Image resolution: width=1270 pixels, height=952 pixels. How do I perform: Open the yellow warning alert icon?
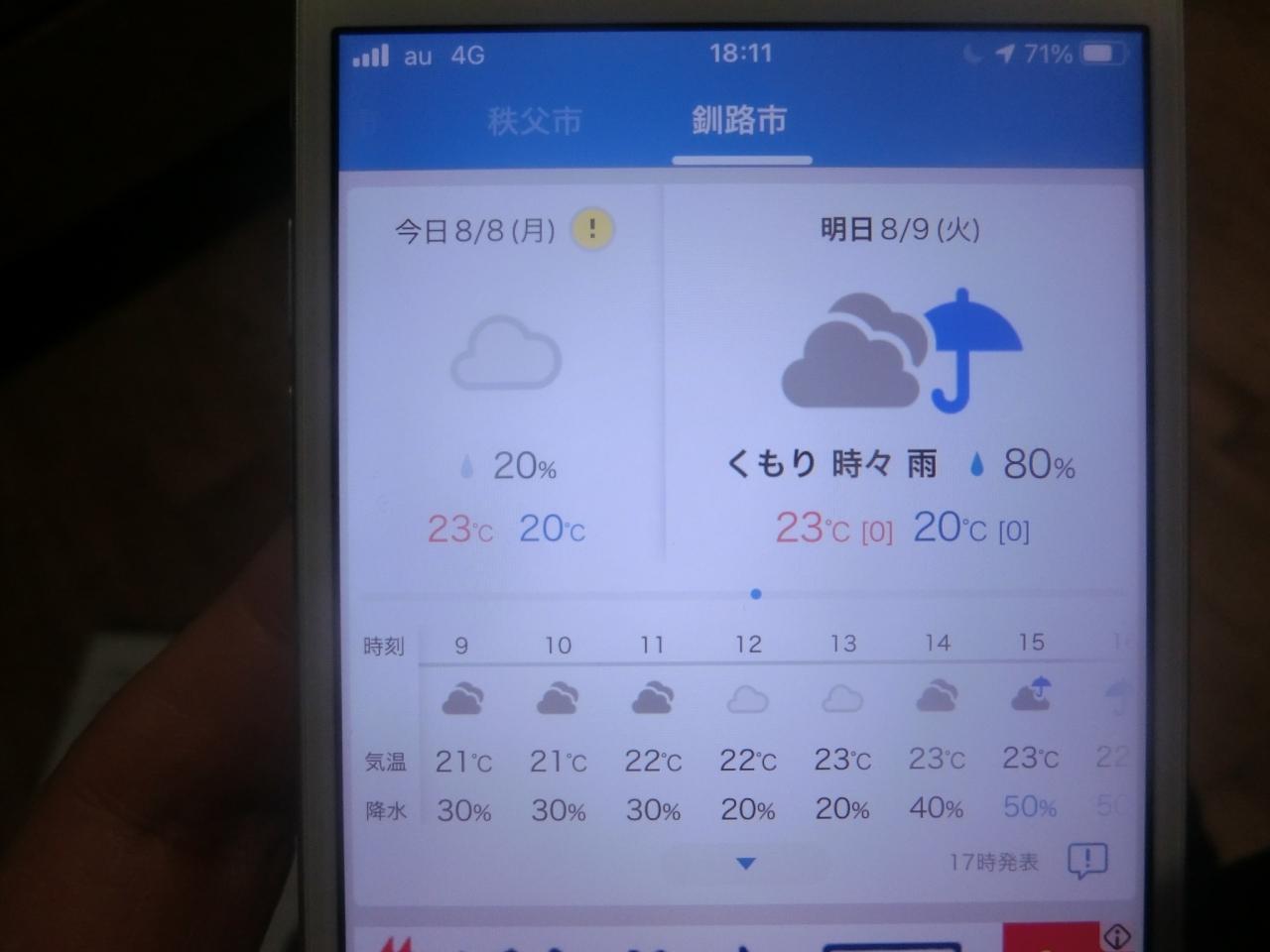pyautogui.click(x=592, y=229)
